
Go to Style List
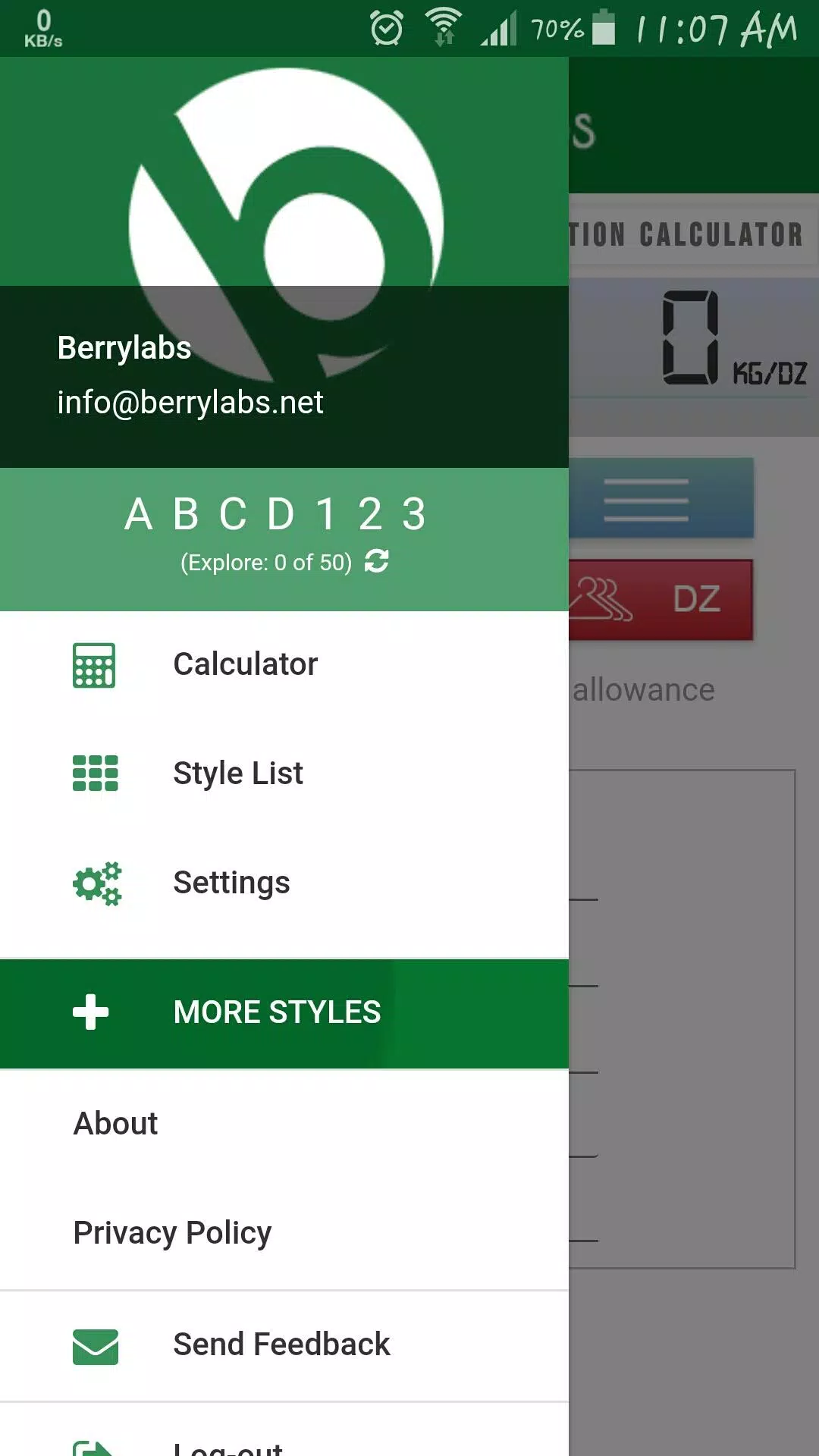coord(237,773)
